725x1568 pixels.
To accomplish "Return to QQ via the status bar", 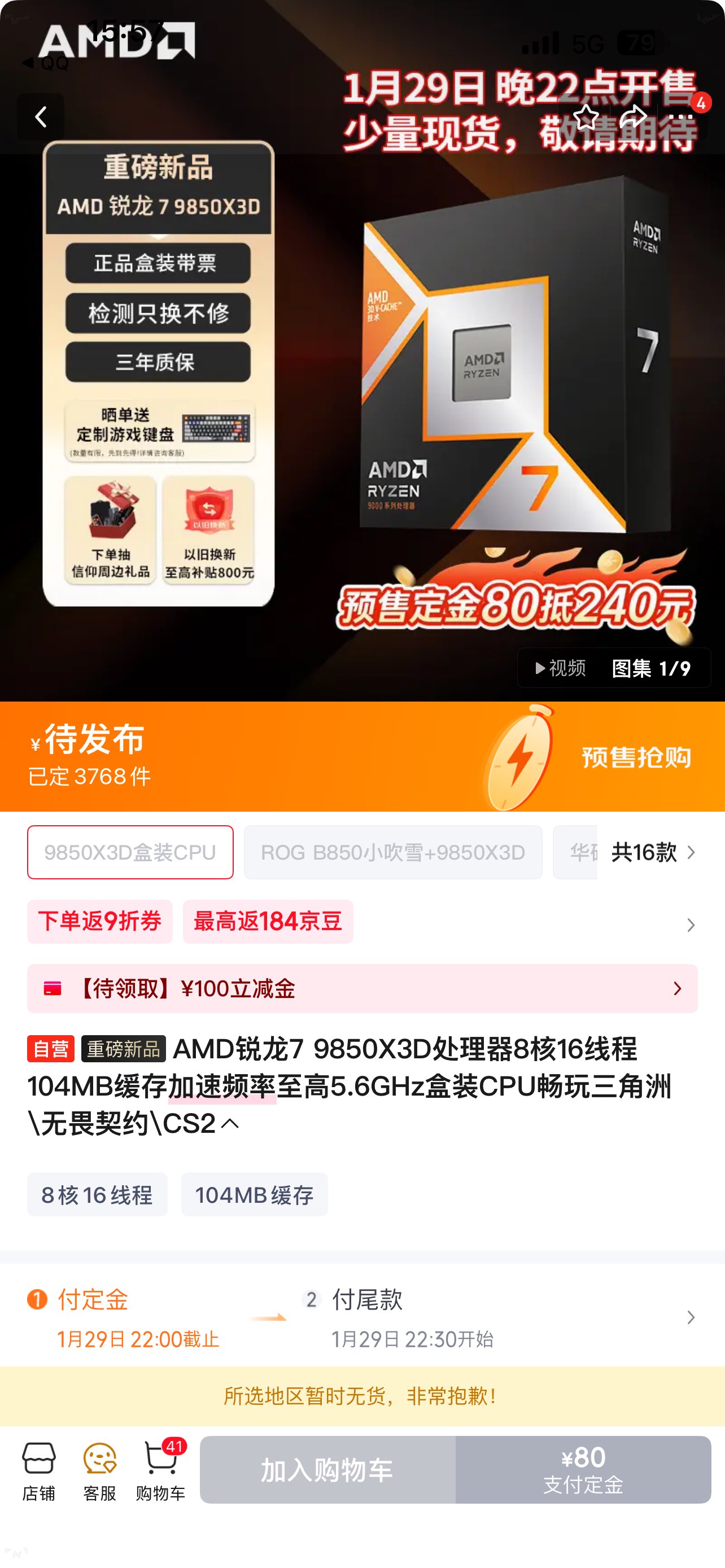I will [x=46, y=63].
